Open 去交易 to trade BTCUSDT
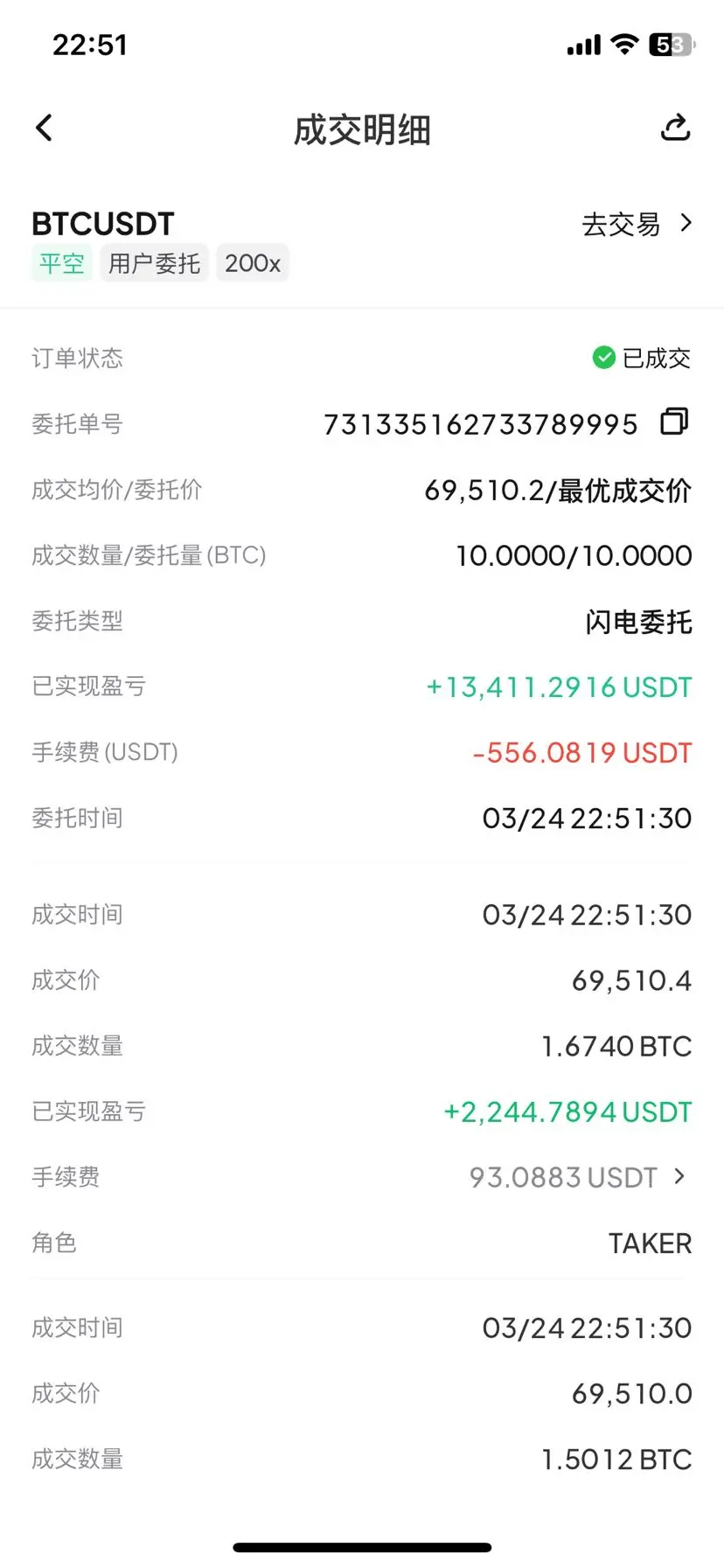Viewport: 724px width, 1568px height. click(x=636, y=225)
